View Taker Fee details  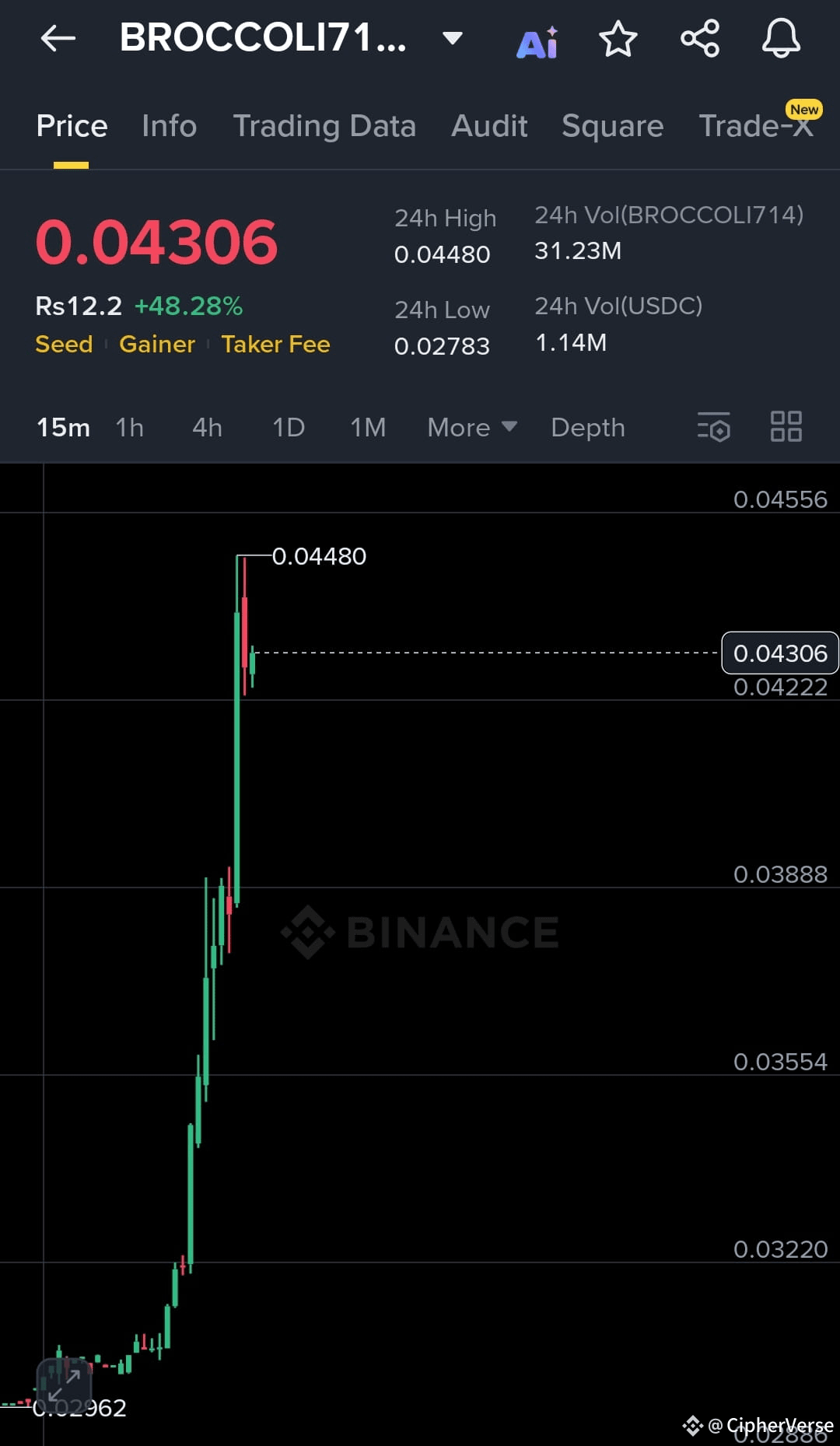(x=275, y=344)
